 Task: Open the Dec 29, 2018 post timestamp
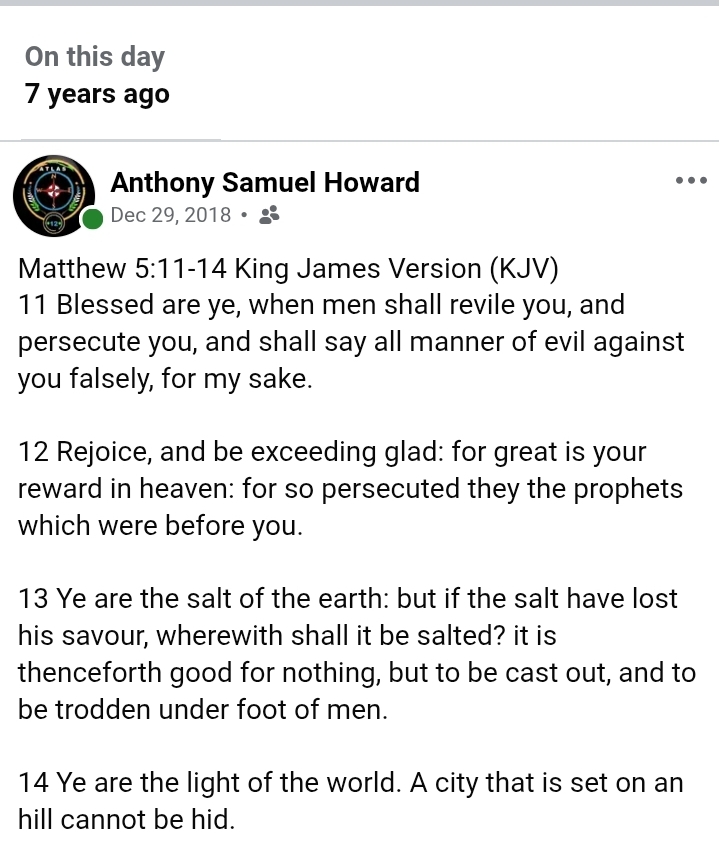(171, 215)
